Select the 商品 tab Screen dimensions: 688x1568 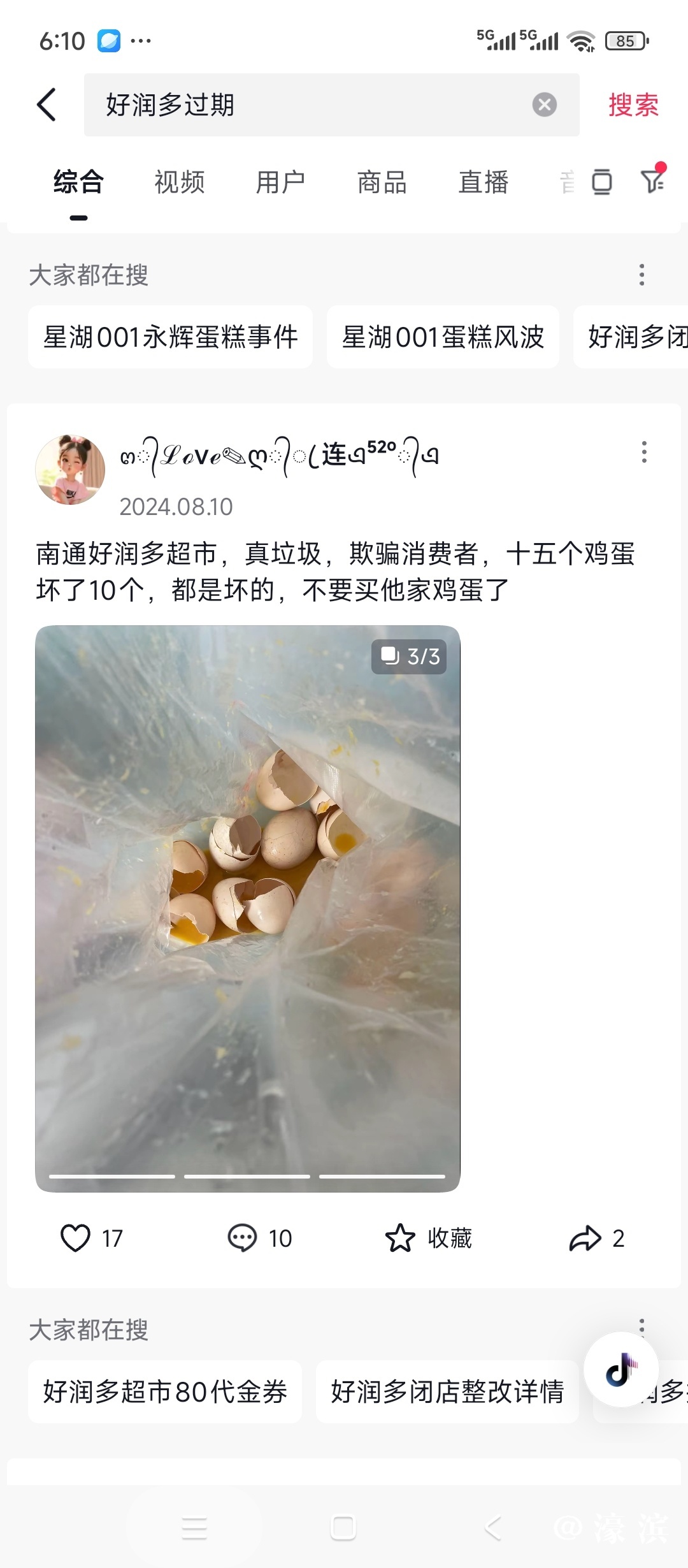click(x=382, y=182)
